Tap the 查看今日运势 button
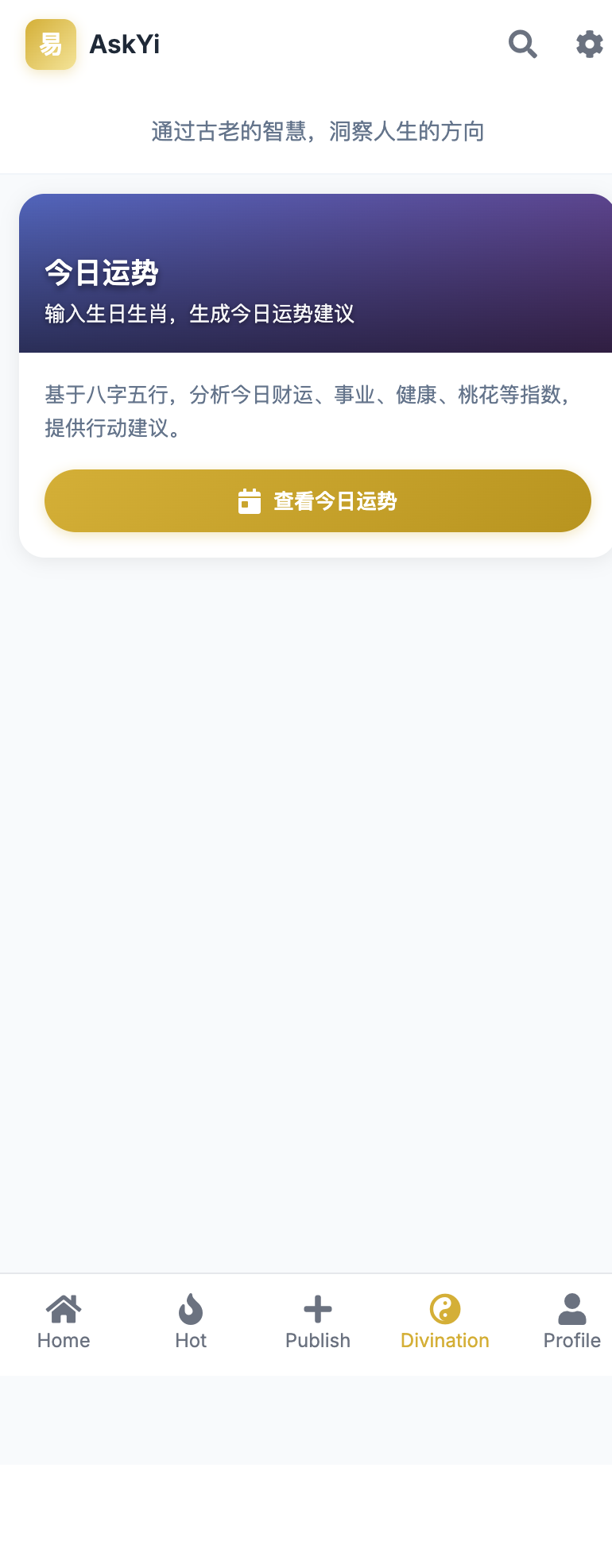 click(x=318, y=501)
